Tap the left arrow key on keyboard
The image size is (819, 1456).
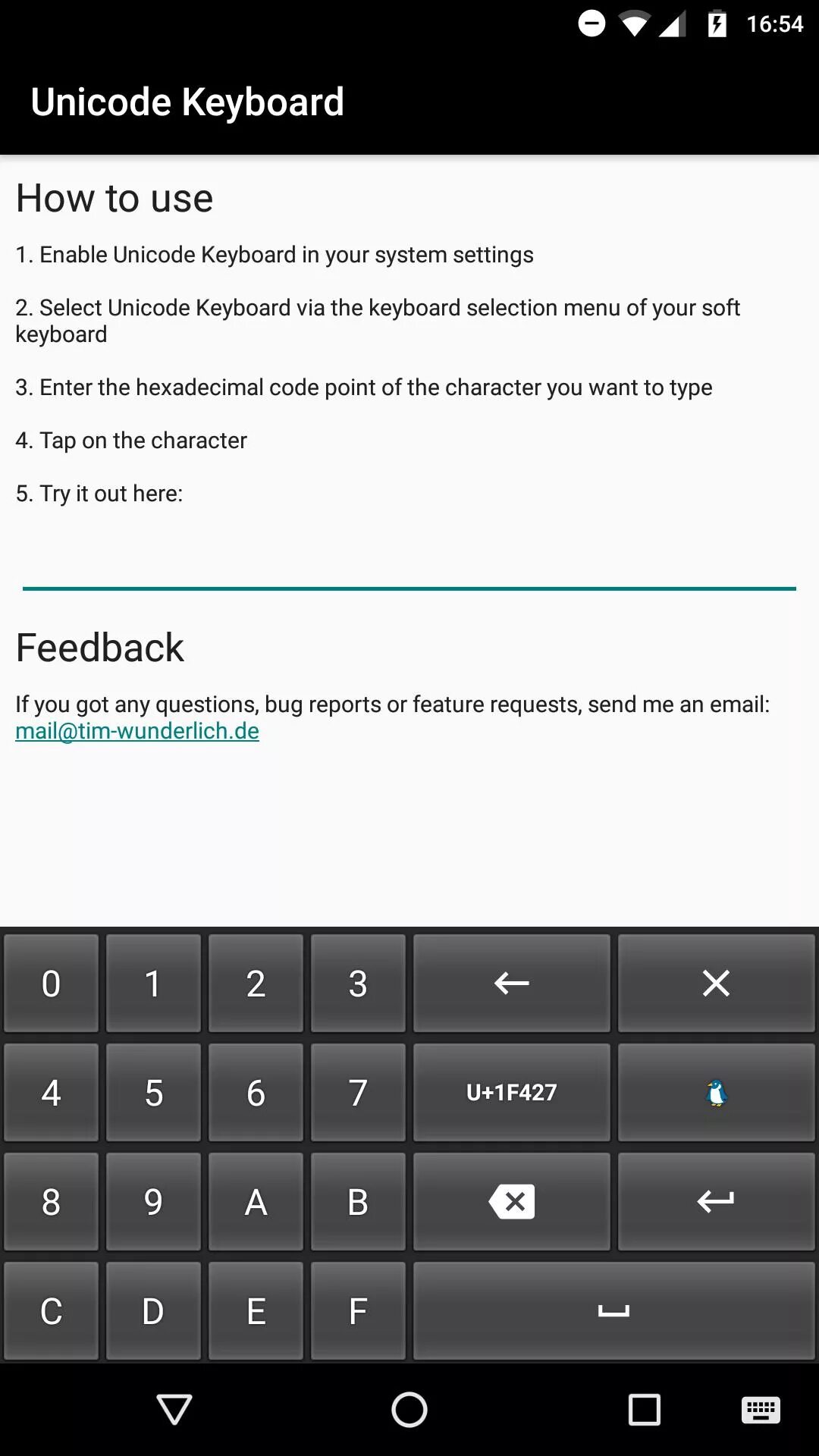point(512,984)
